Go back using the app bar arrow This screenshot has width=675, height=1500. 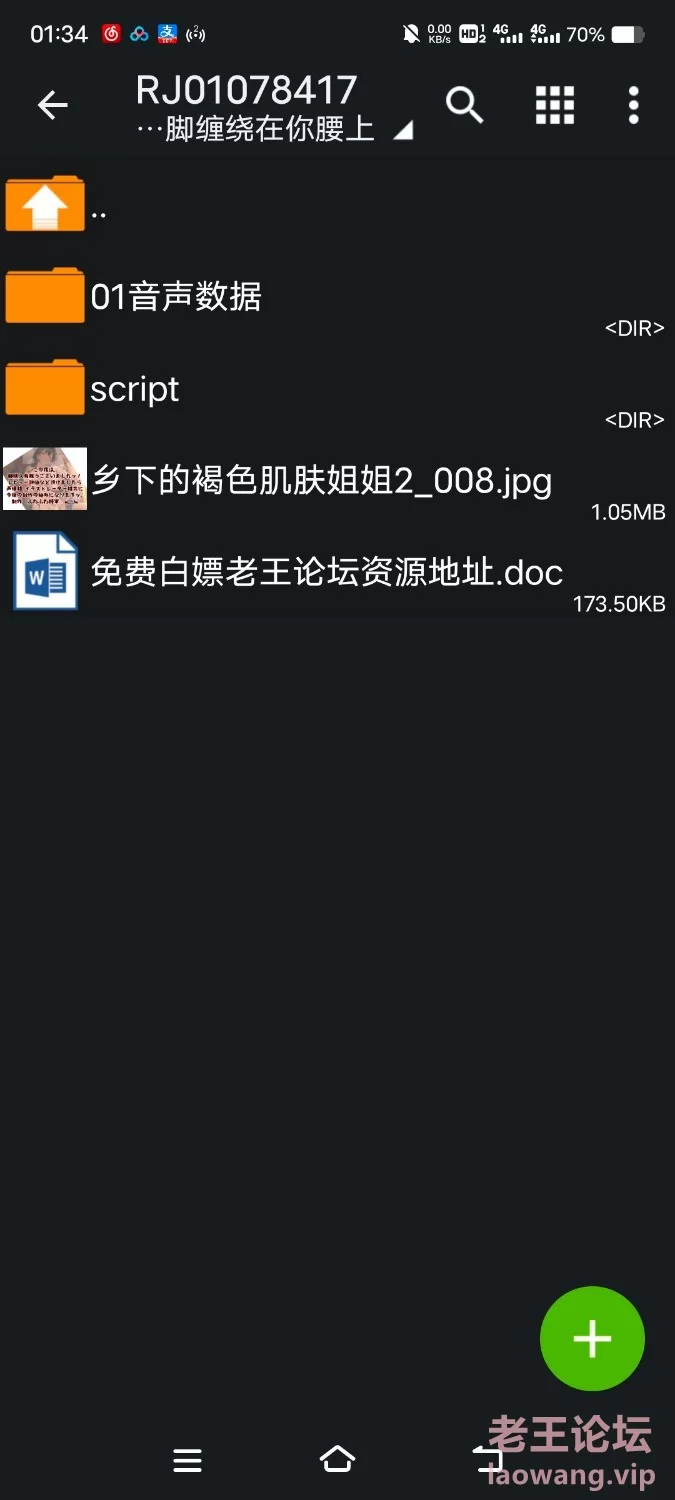[52, 105]
